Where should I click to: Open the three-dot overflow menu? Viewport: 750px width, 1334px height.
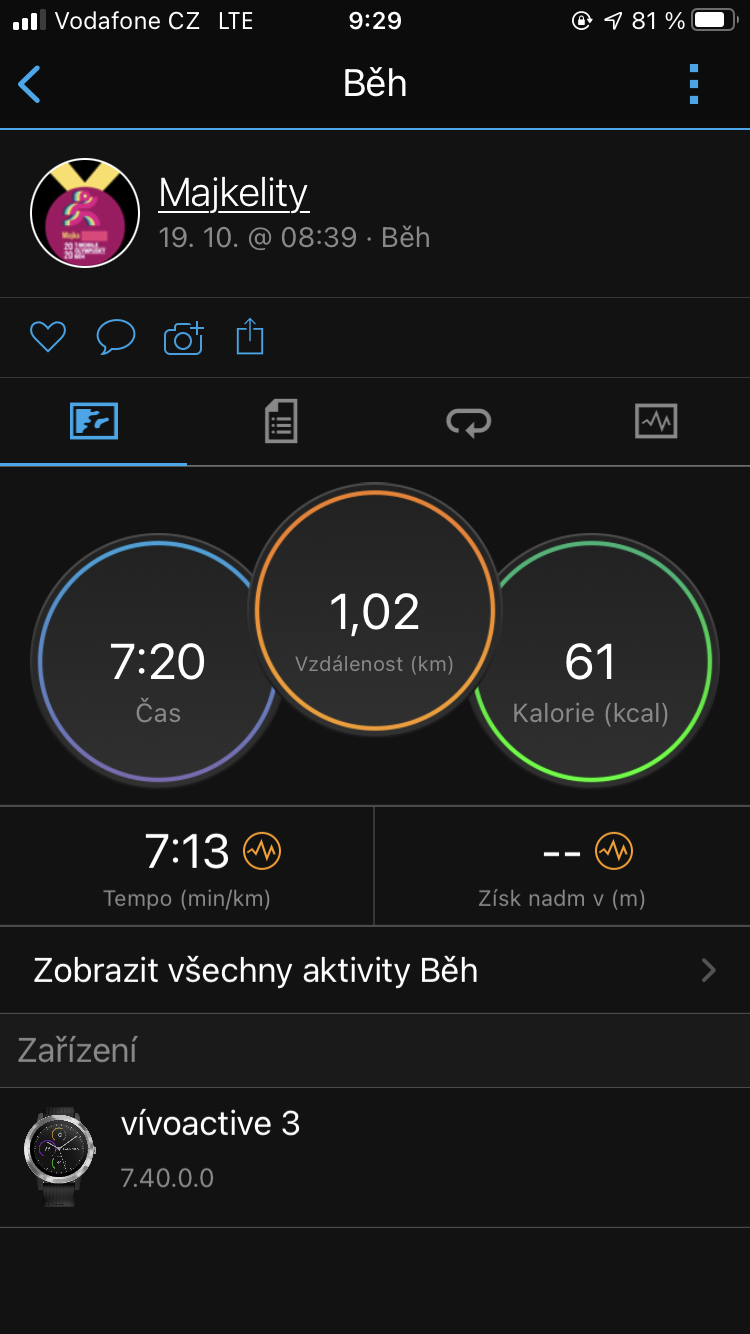(x=694, y=84)
